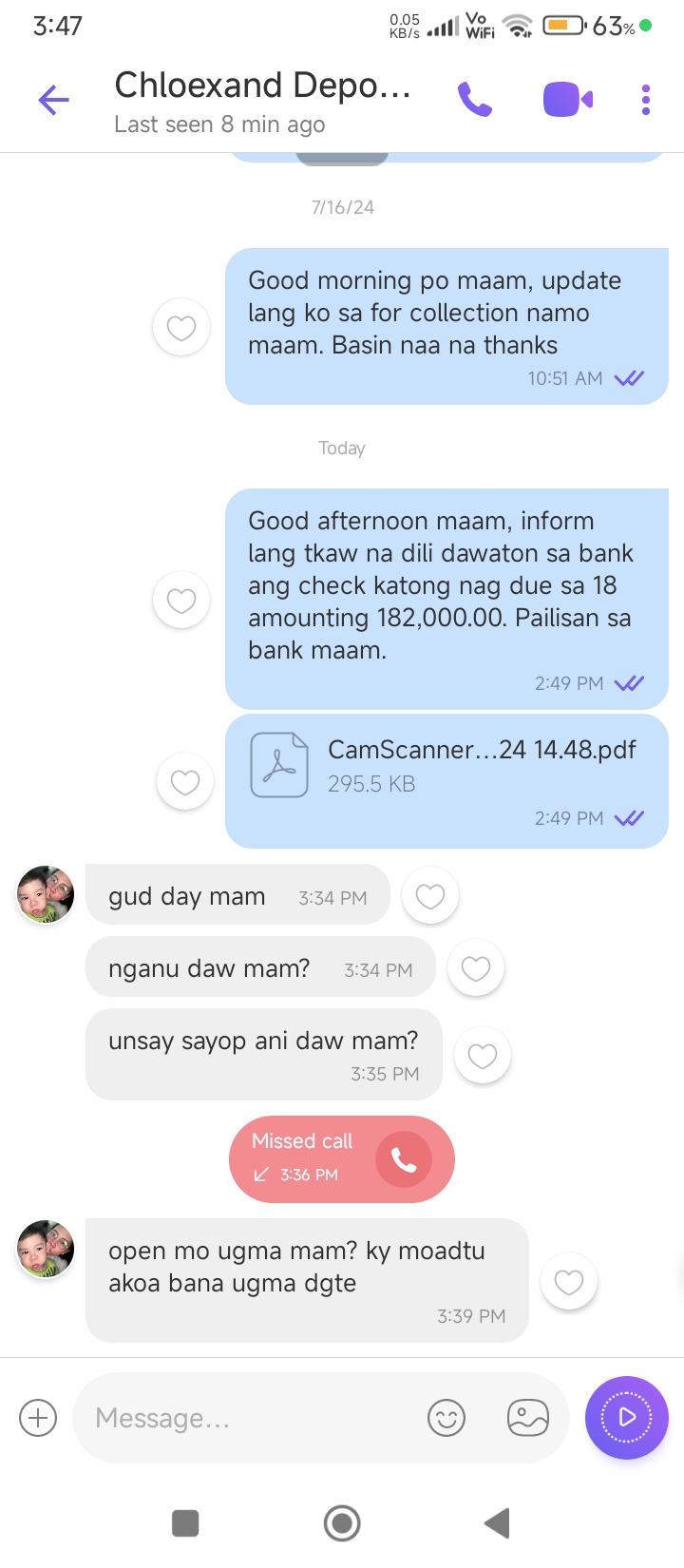684x1568 pixels.
Task: Open Chloexand Depo contact info header
Action: click(x=262, y=101)
